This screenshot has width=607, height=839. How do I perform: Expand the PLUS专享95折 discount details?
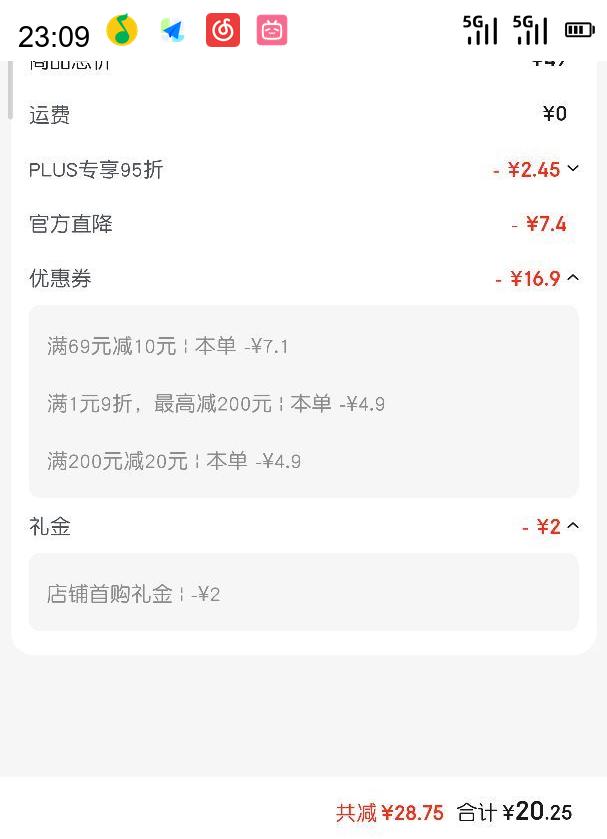coord(573,169)
